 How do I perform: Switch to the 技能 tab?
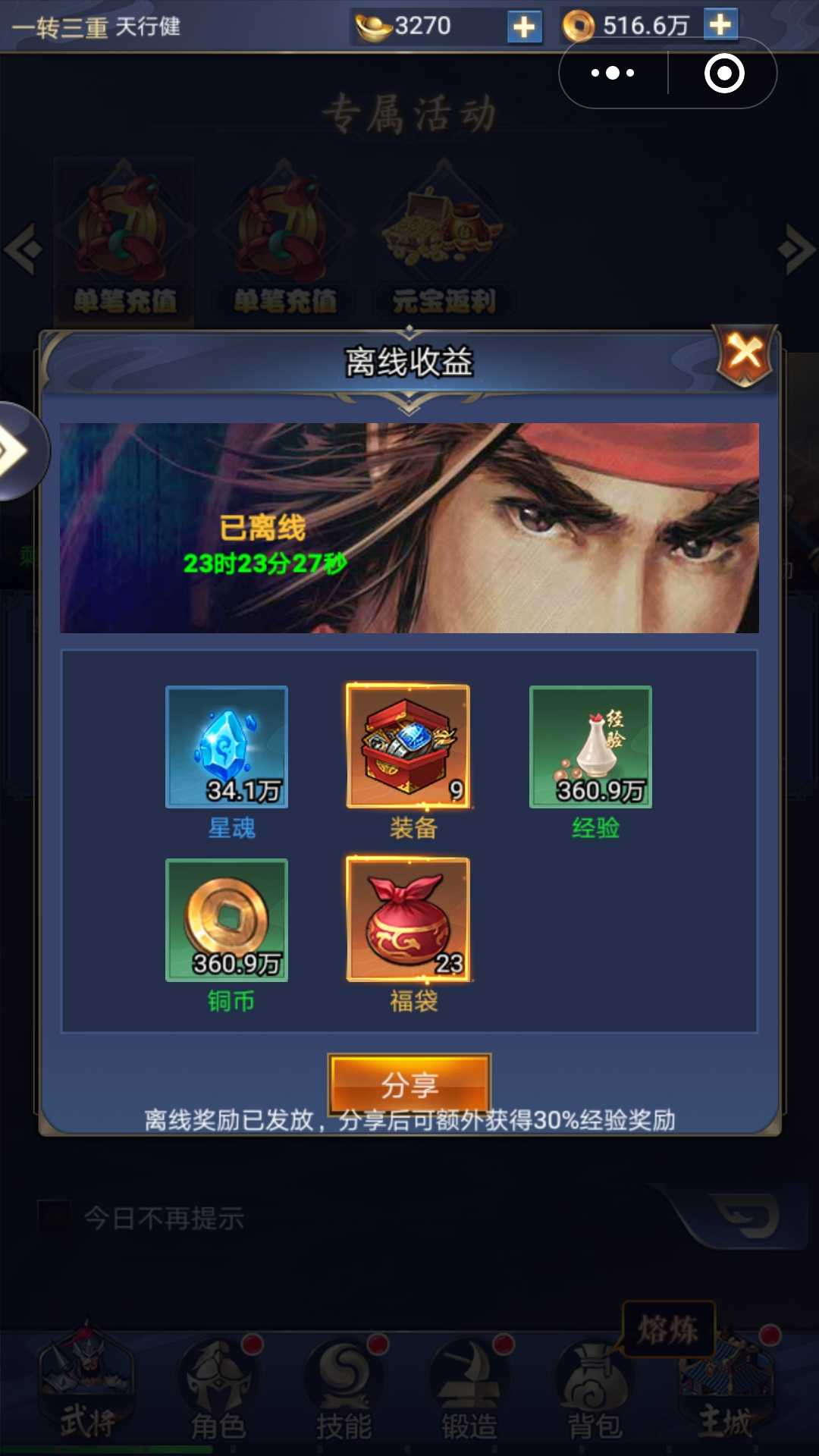pos(344,1388)
